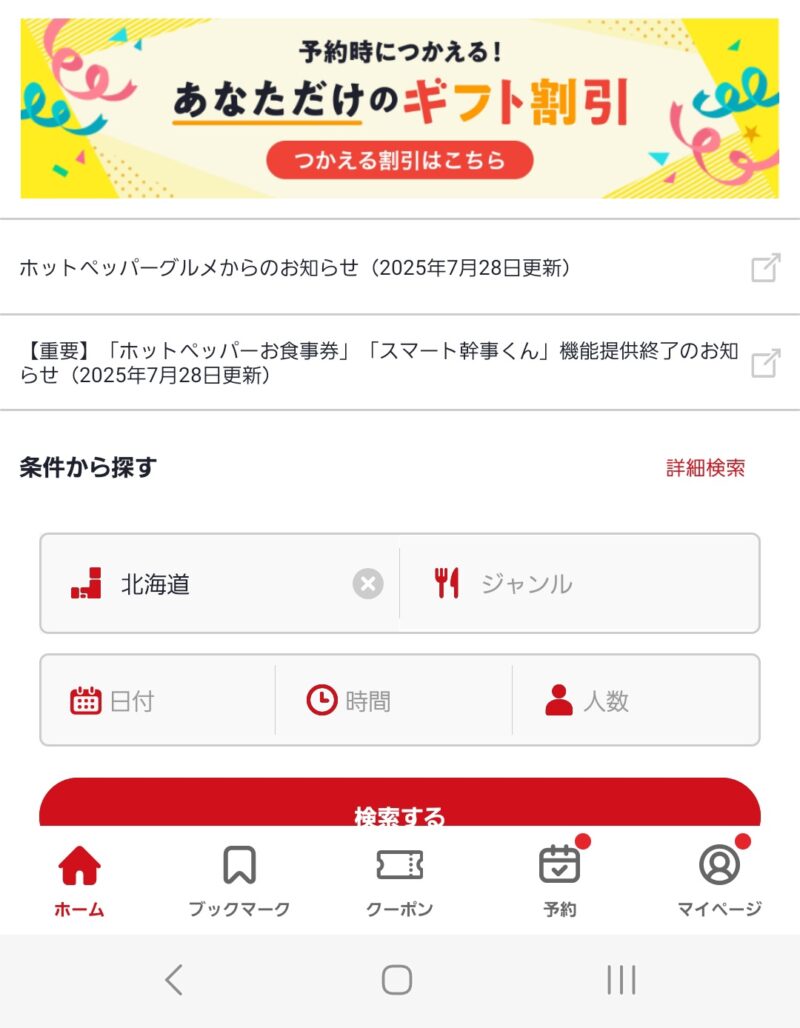This screenshot has height=1028, width=800.
Task: Set the 人数 number of people
Action: point(634,701)
